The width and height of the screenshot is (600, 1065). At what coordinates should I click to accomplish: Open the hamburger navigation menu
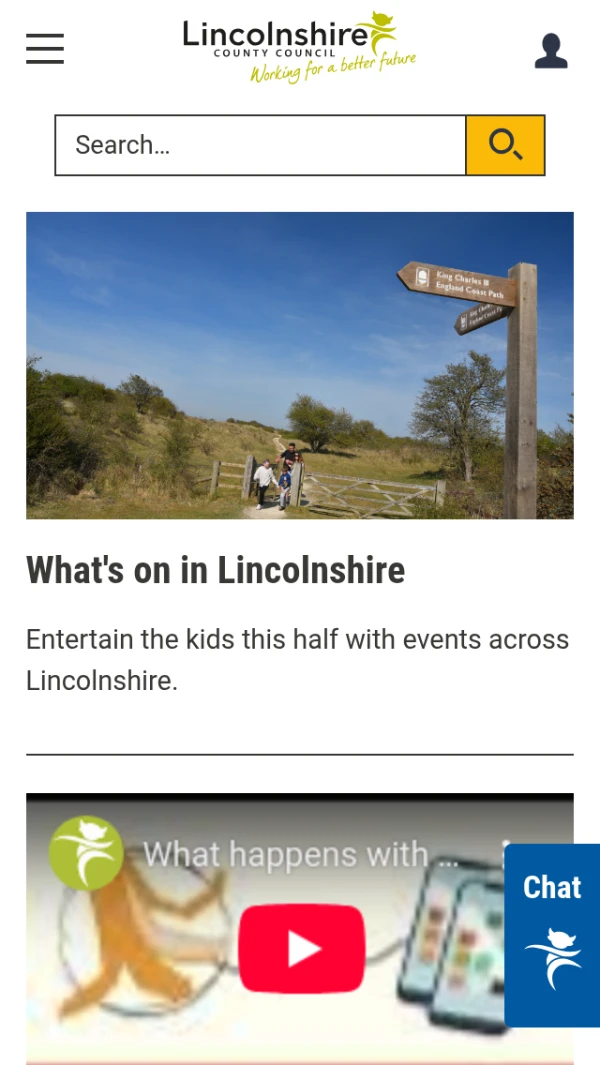pyautogui.click(x=45, y=48)
